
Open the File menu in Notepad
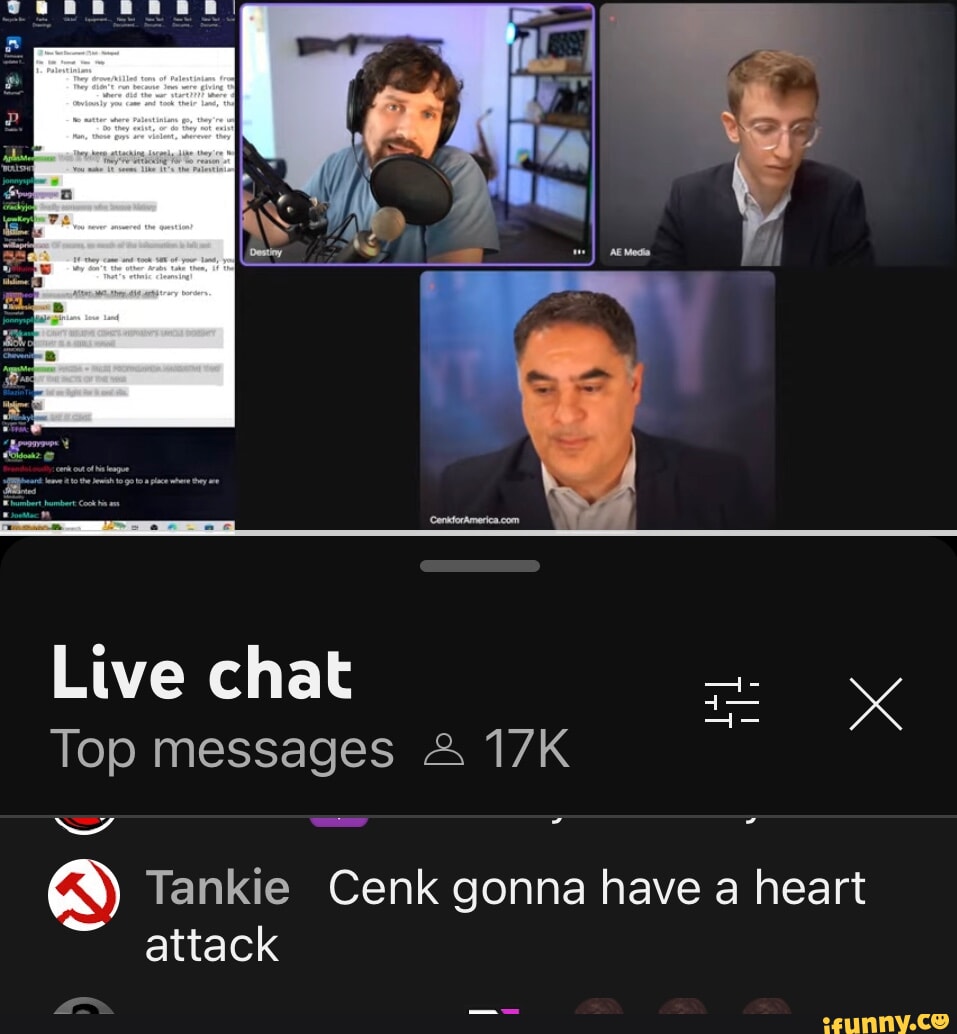39,62
